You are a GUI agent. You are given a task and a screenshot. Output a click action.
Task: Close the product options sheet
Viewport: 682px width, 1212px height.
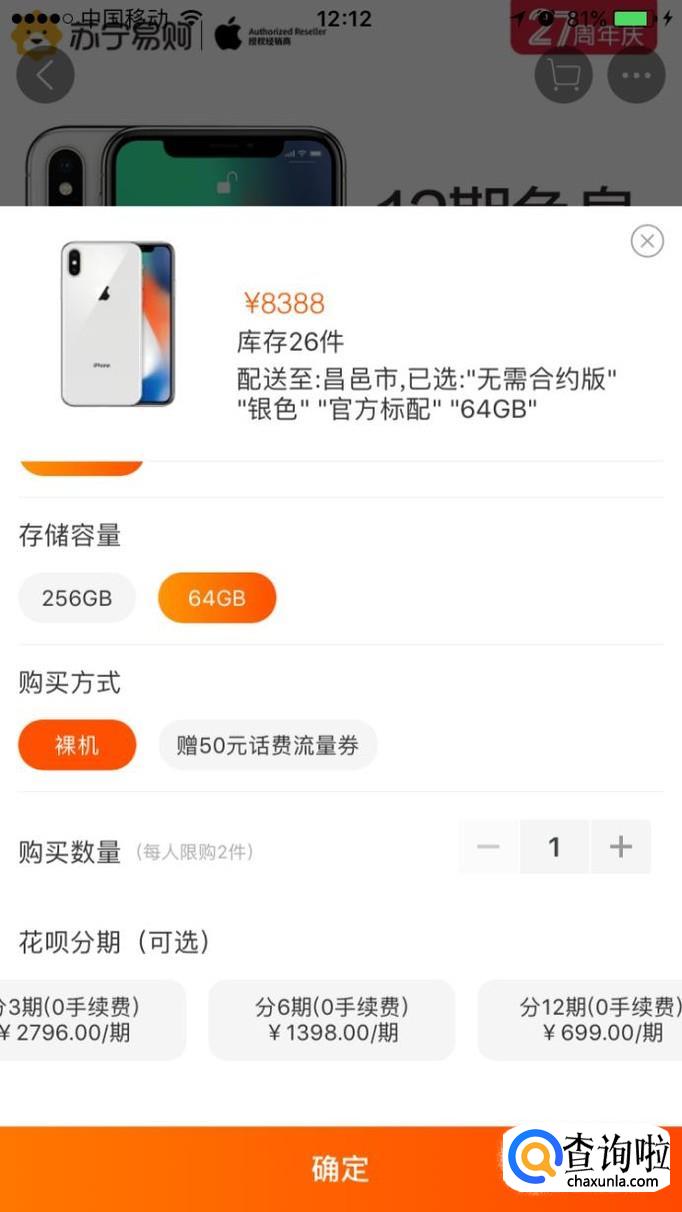click(x=647, y=241)
